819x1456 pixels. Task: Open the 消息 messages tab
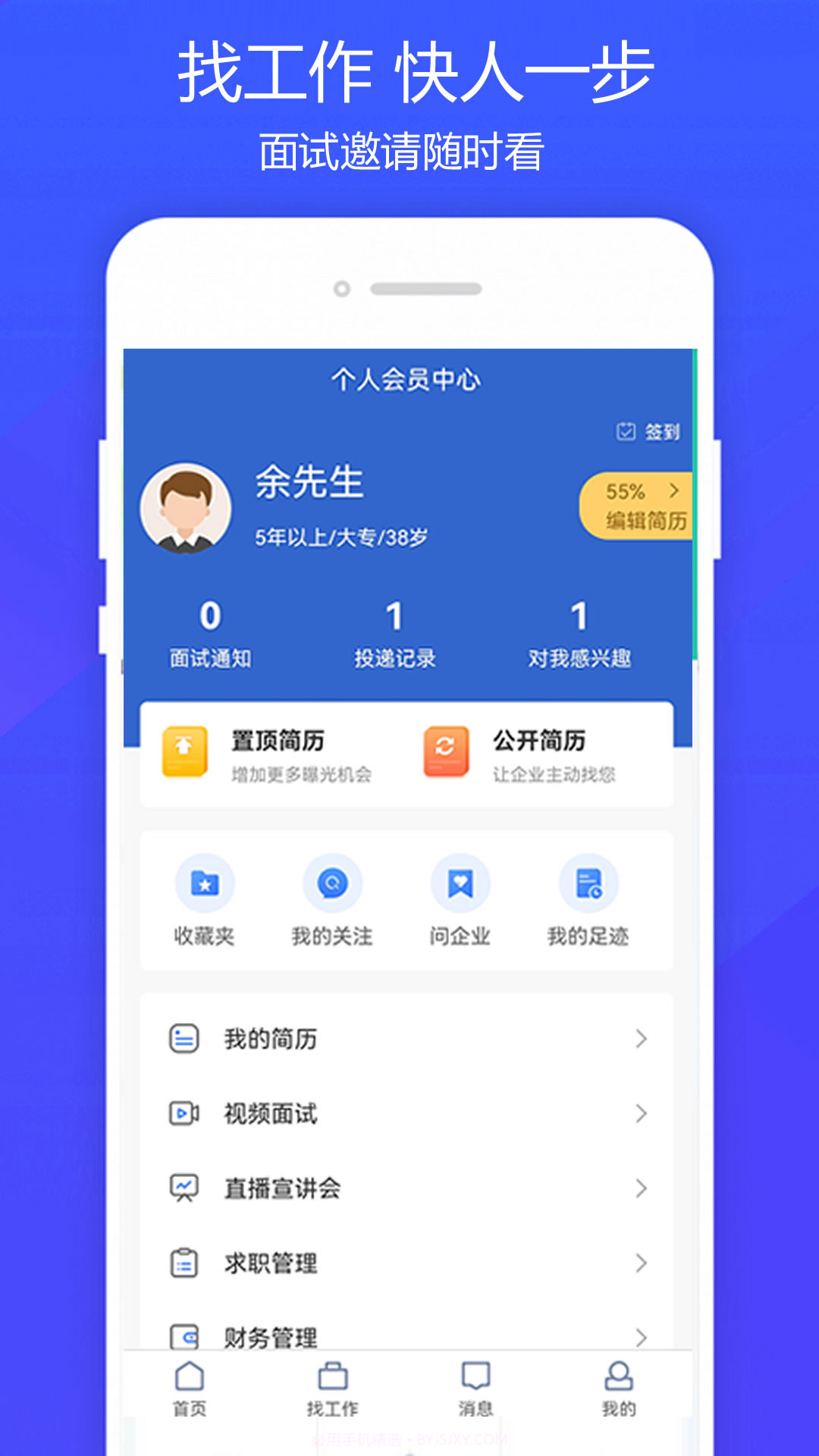click(476, 1392)
